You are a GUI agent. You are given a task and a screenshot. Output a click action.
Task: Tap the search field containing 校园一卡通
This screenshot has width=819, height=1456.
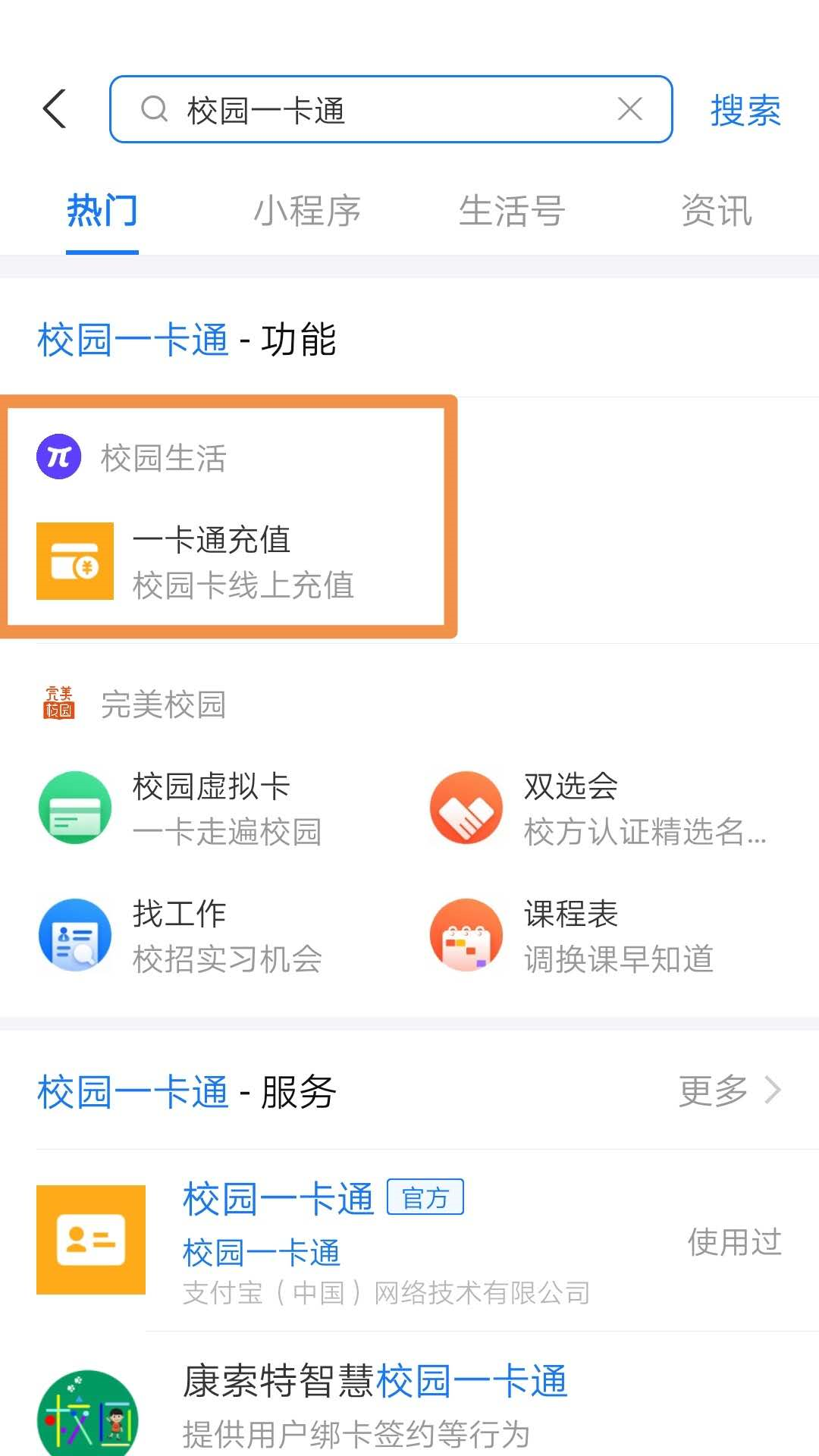click(x=379, y=110)
